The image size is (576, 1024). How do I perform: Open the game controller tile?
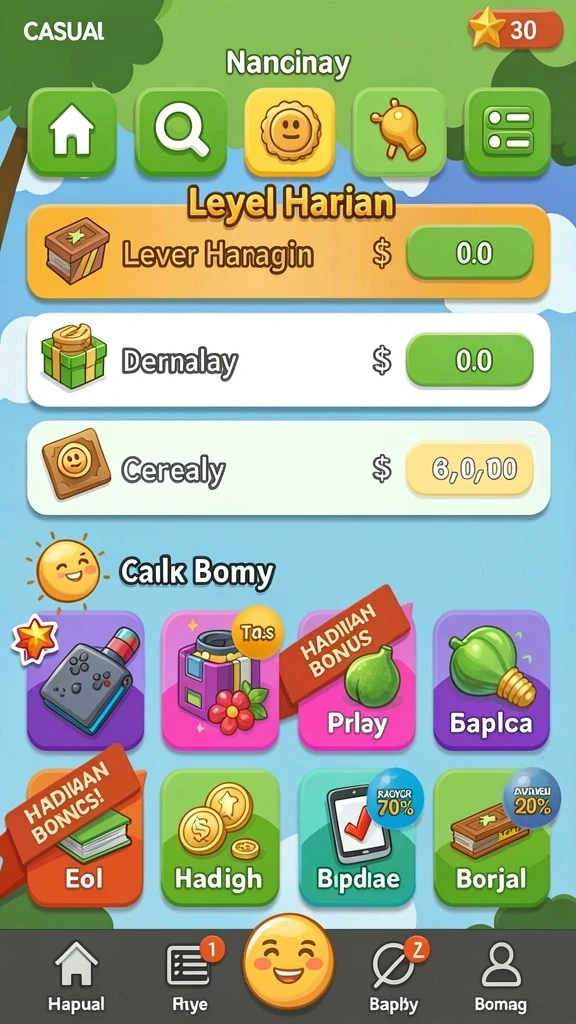click(86, 680)
